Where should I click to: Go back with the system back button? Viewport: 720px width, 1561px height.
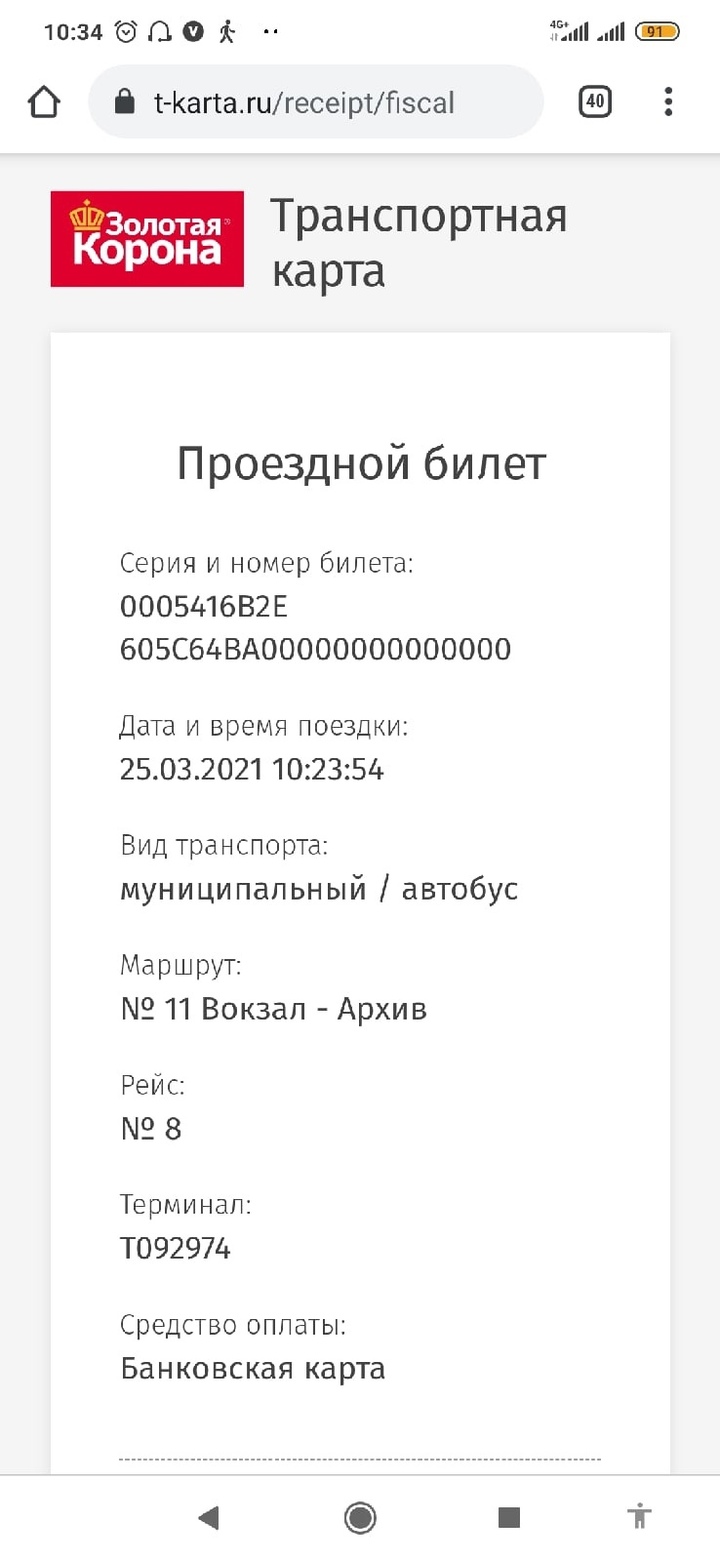pos(208,1518)
